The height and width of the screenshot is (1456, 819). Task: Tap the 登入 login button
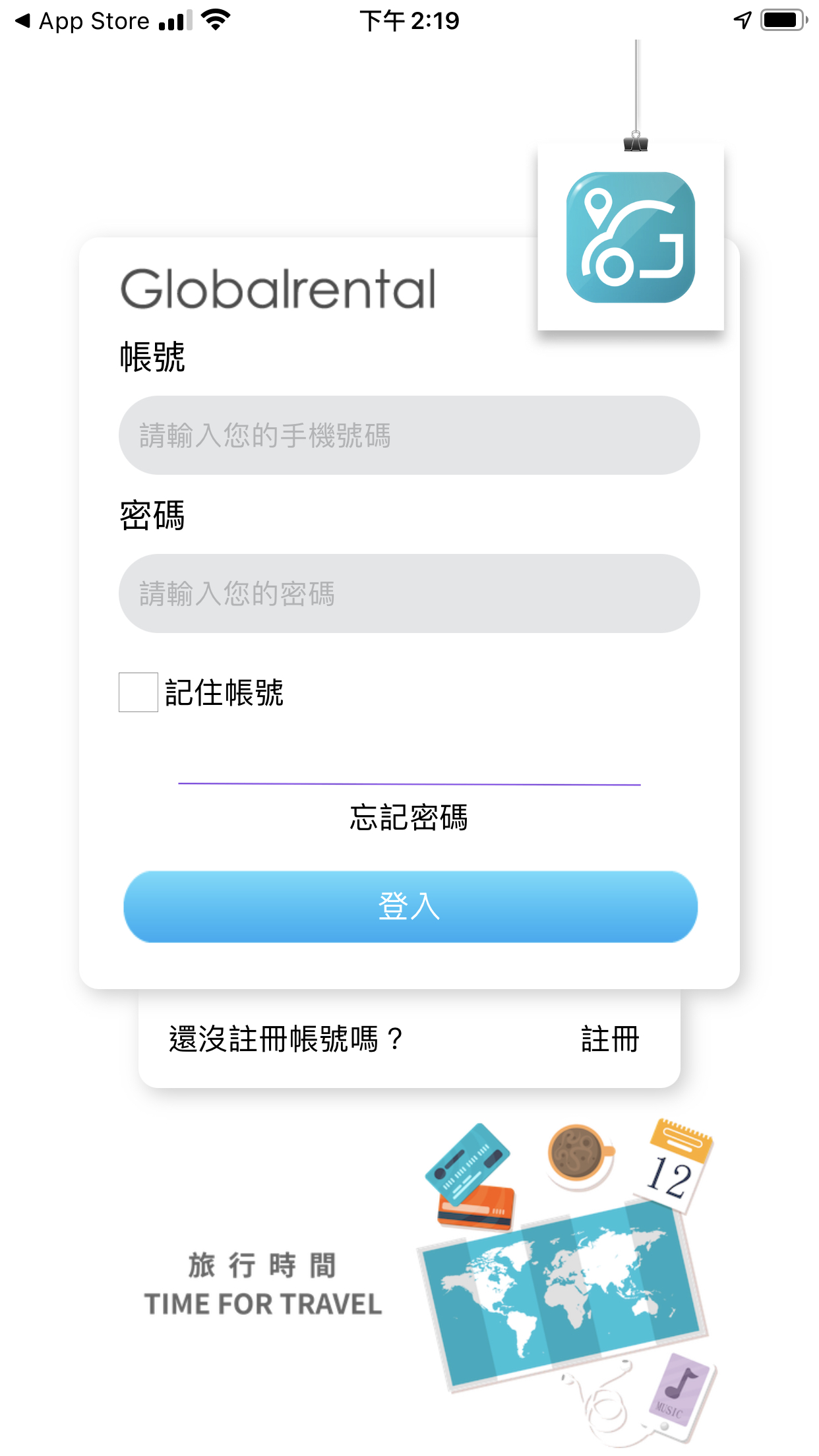coord(410,907)
